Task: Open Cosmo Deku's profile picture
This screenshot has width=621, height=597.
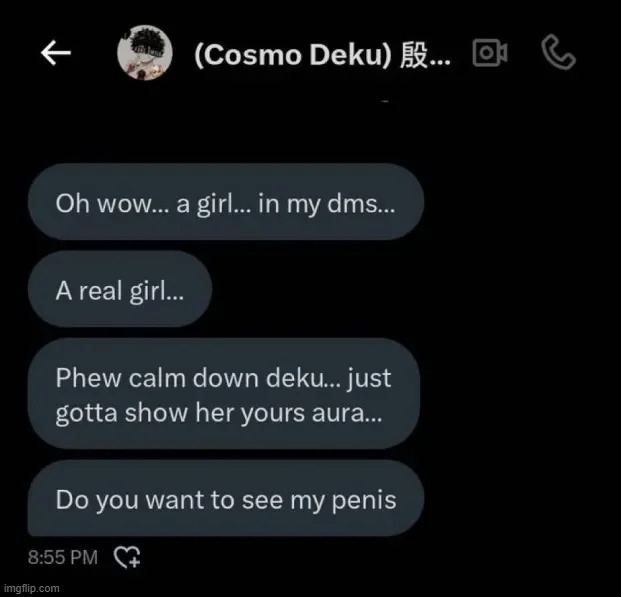Action: 145,54
